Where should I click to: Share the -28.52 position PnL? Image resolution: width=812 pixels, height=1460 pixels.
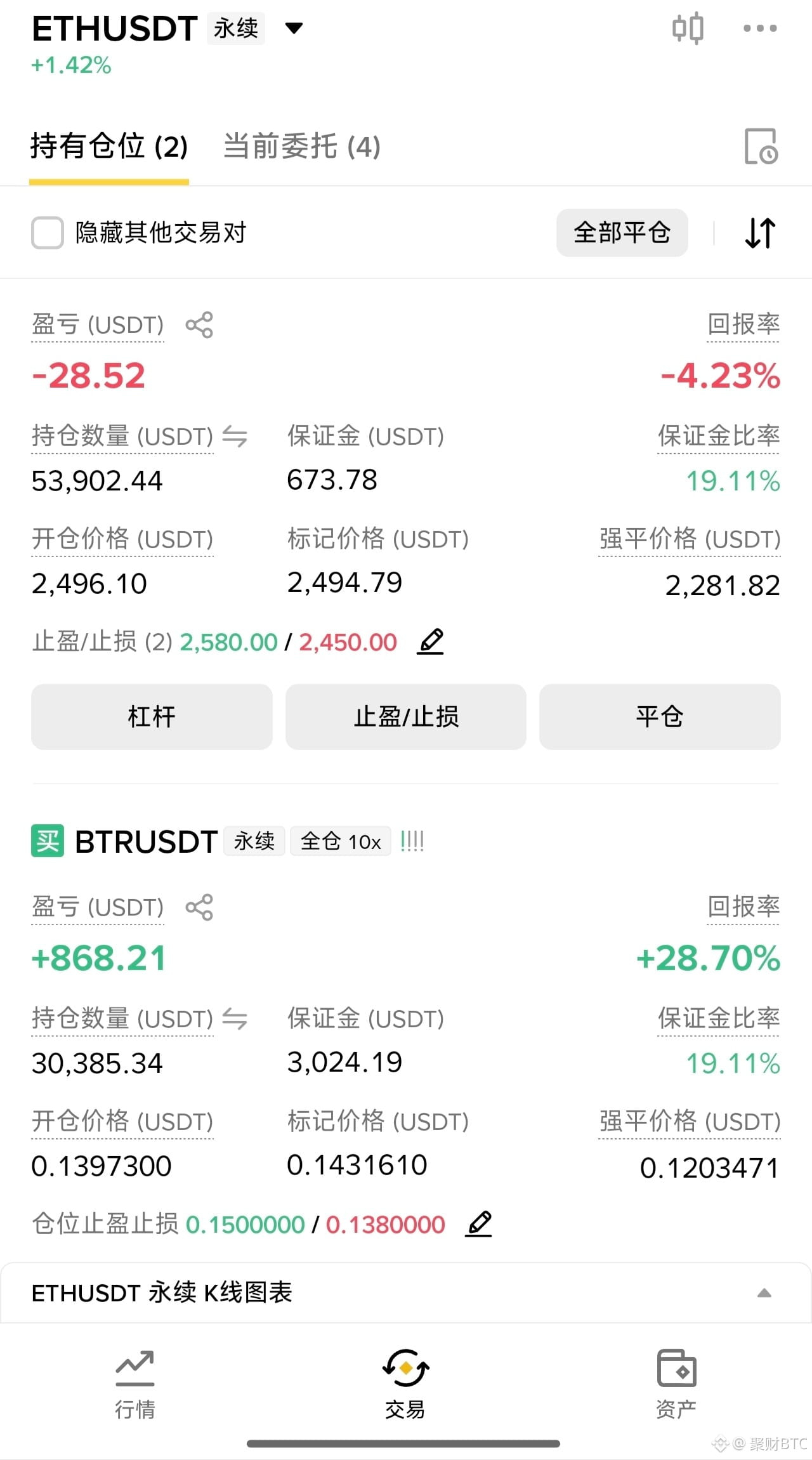coord(199,325)
